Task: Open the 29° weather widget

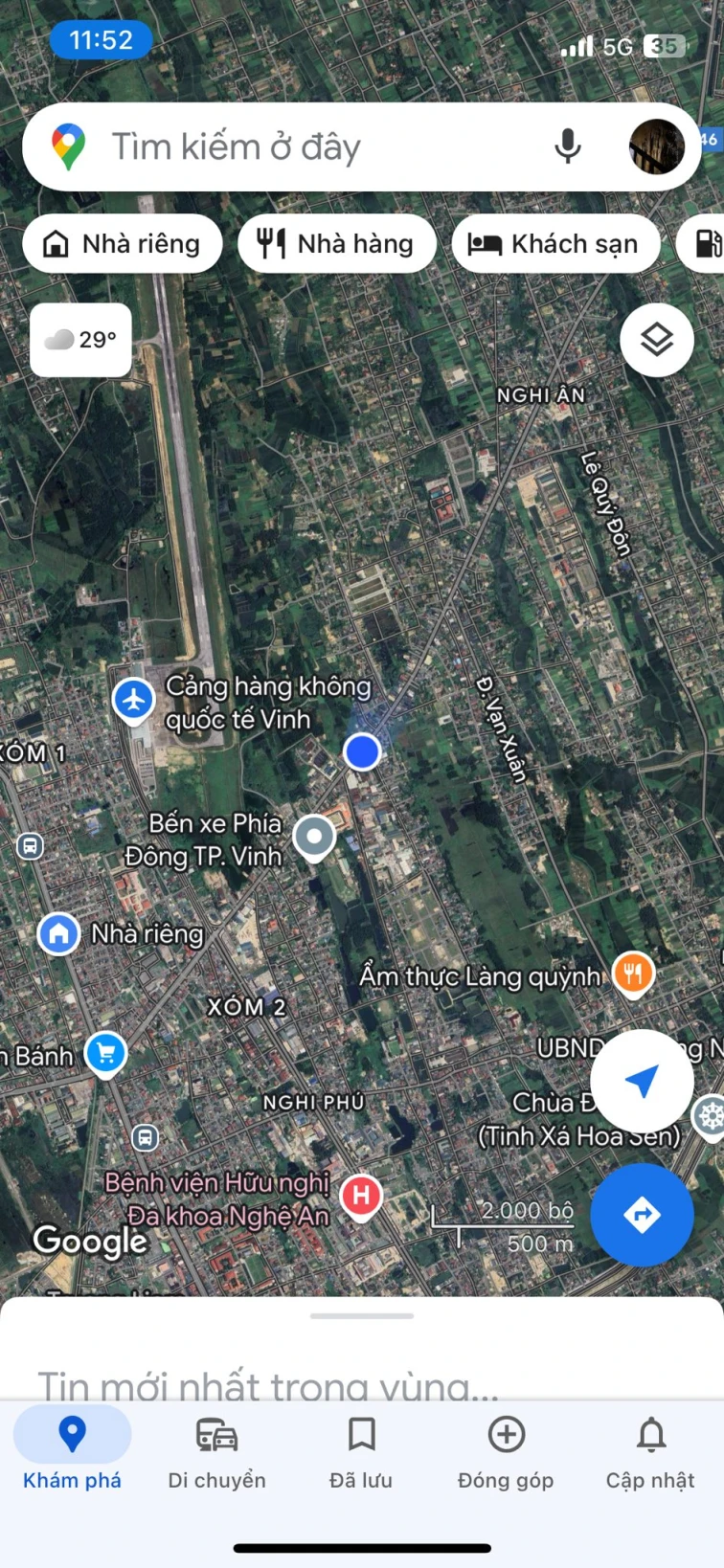Action: click(x=81, y=340)
